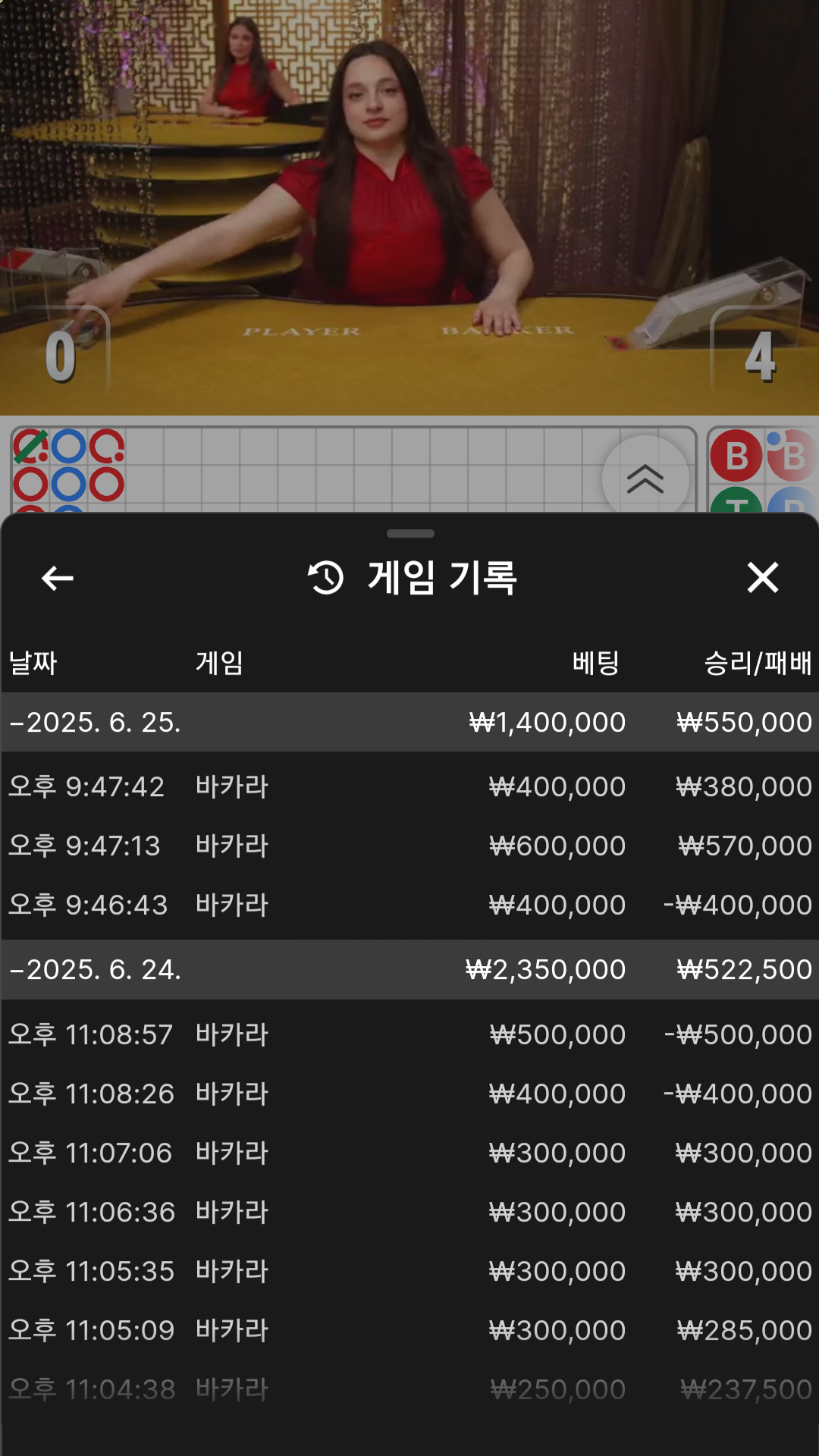Expand the scoreboard with the double chevron
Image resolution: width=819 pixels, height=1456 pixels.
(645, 479)
